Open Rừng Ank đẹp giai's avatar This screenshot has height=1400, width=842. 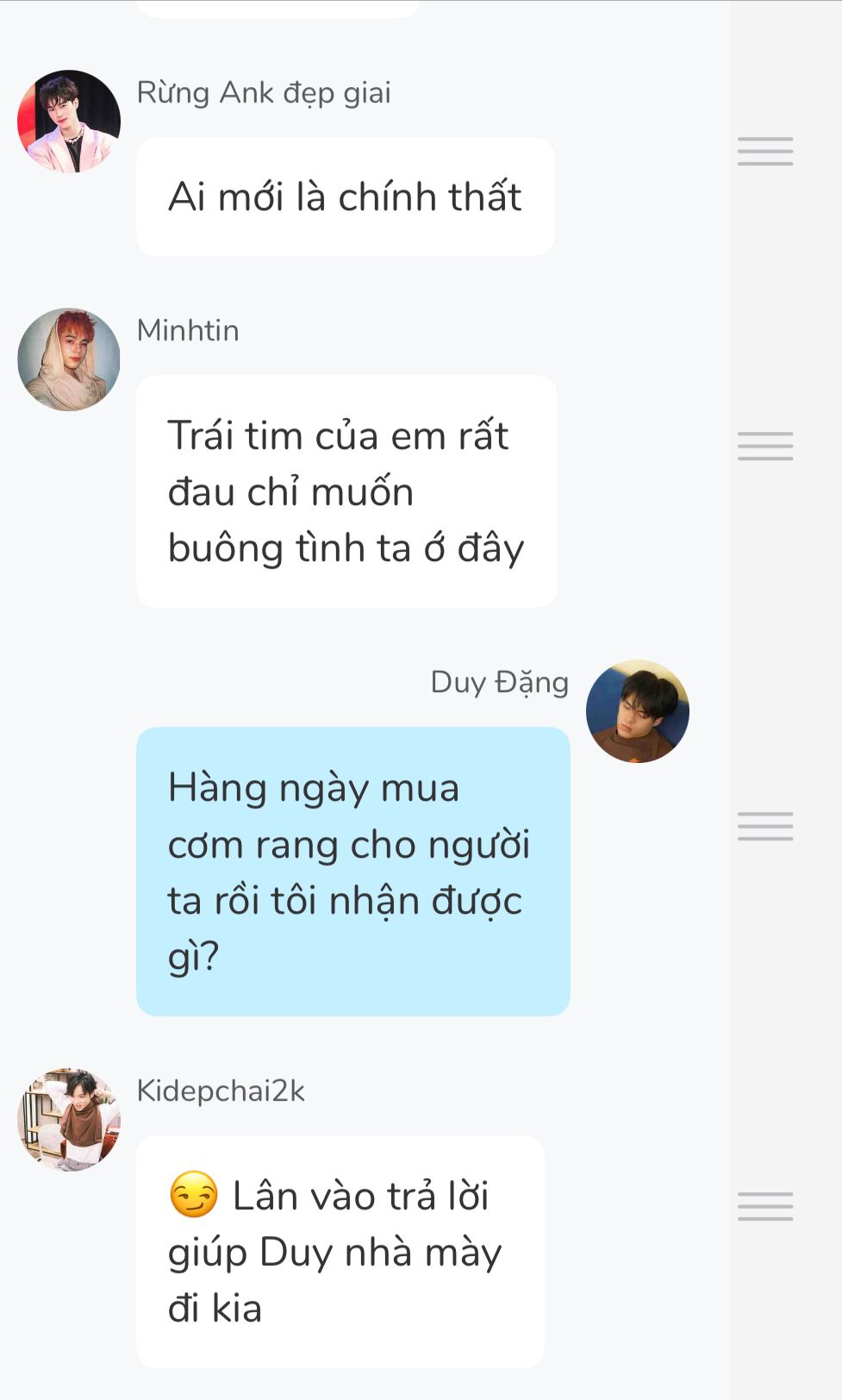[x=69, y=122]
